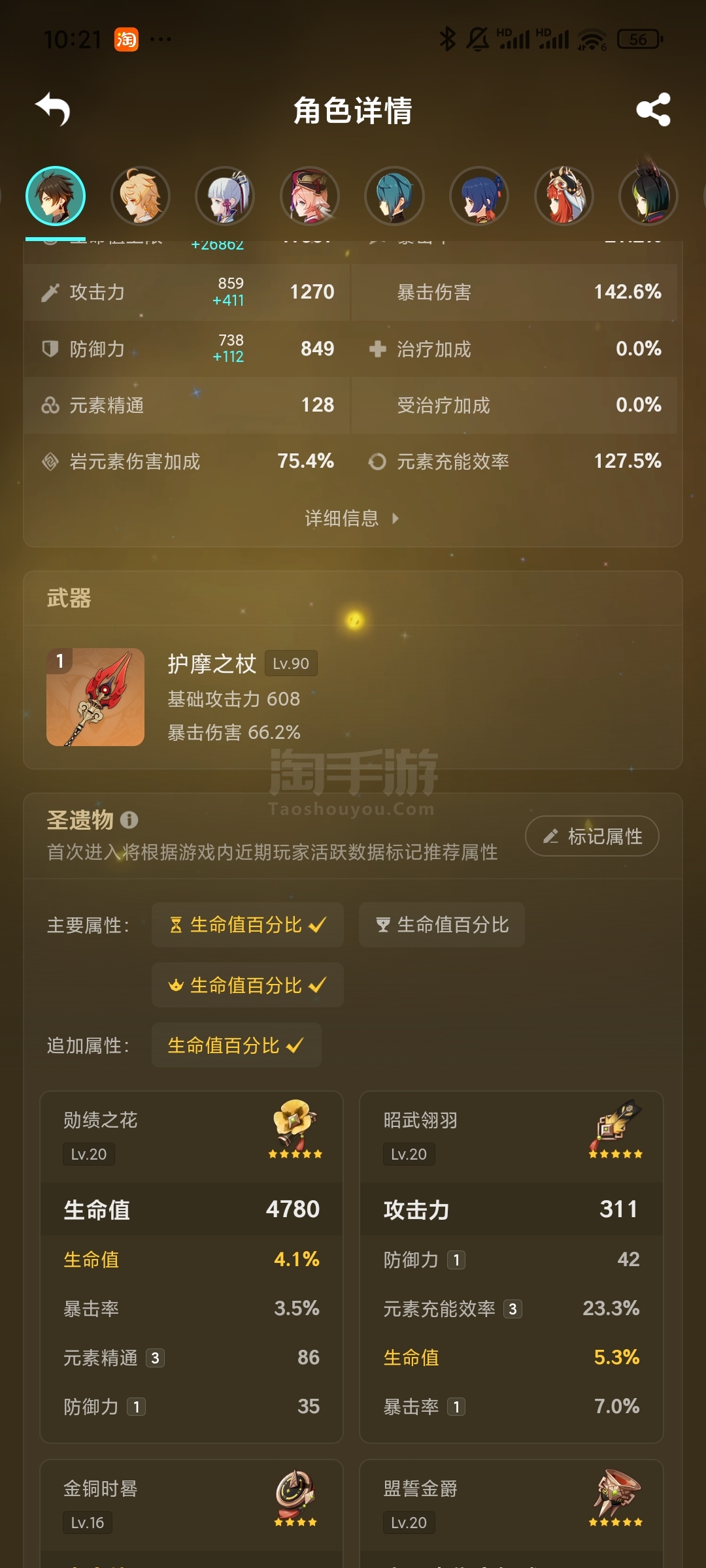Select the Zhongli character avatar
The width and height of the screenshot is (706, 1568).
coord(56,196)
